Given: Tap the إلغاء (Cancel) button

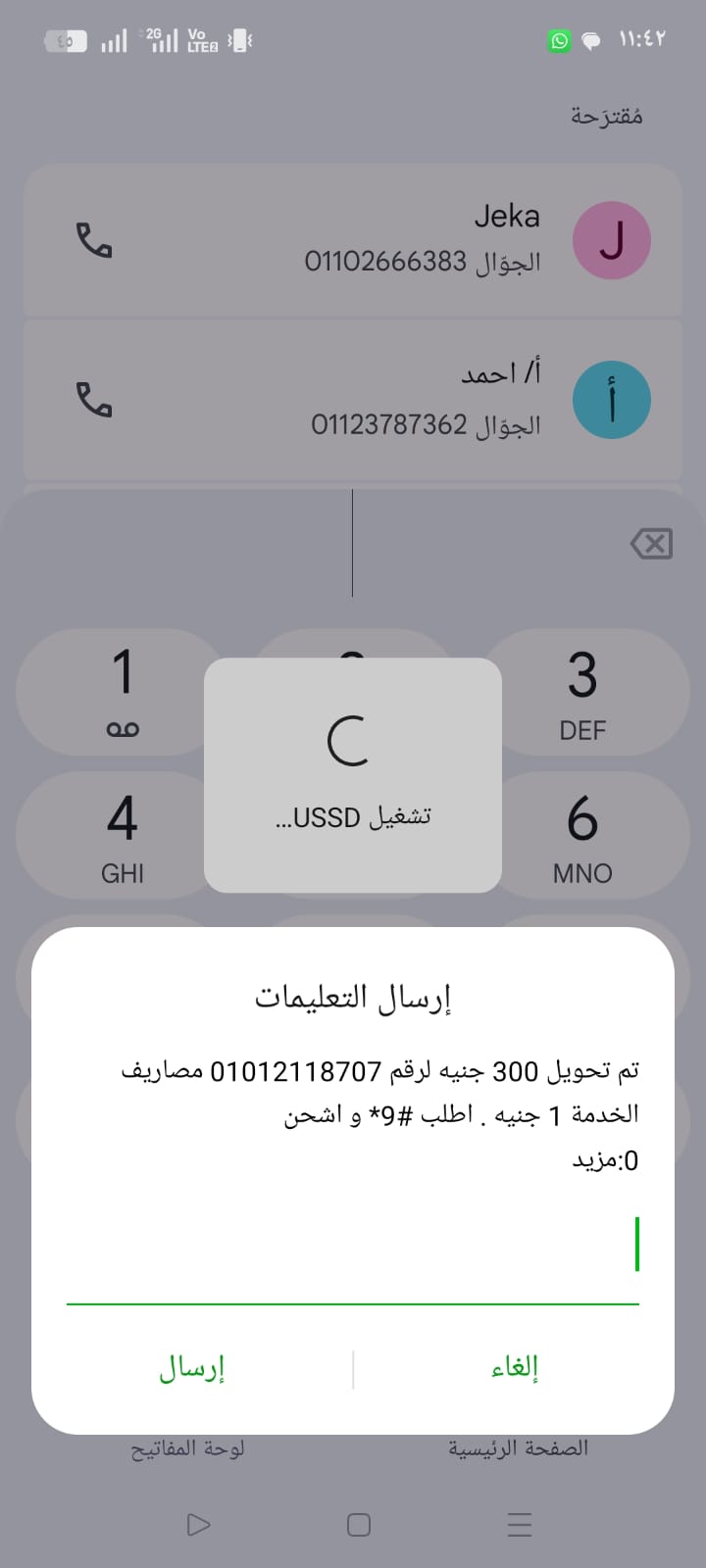Looking at the screenshot, I should (515, 1368).
